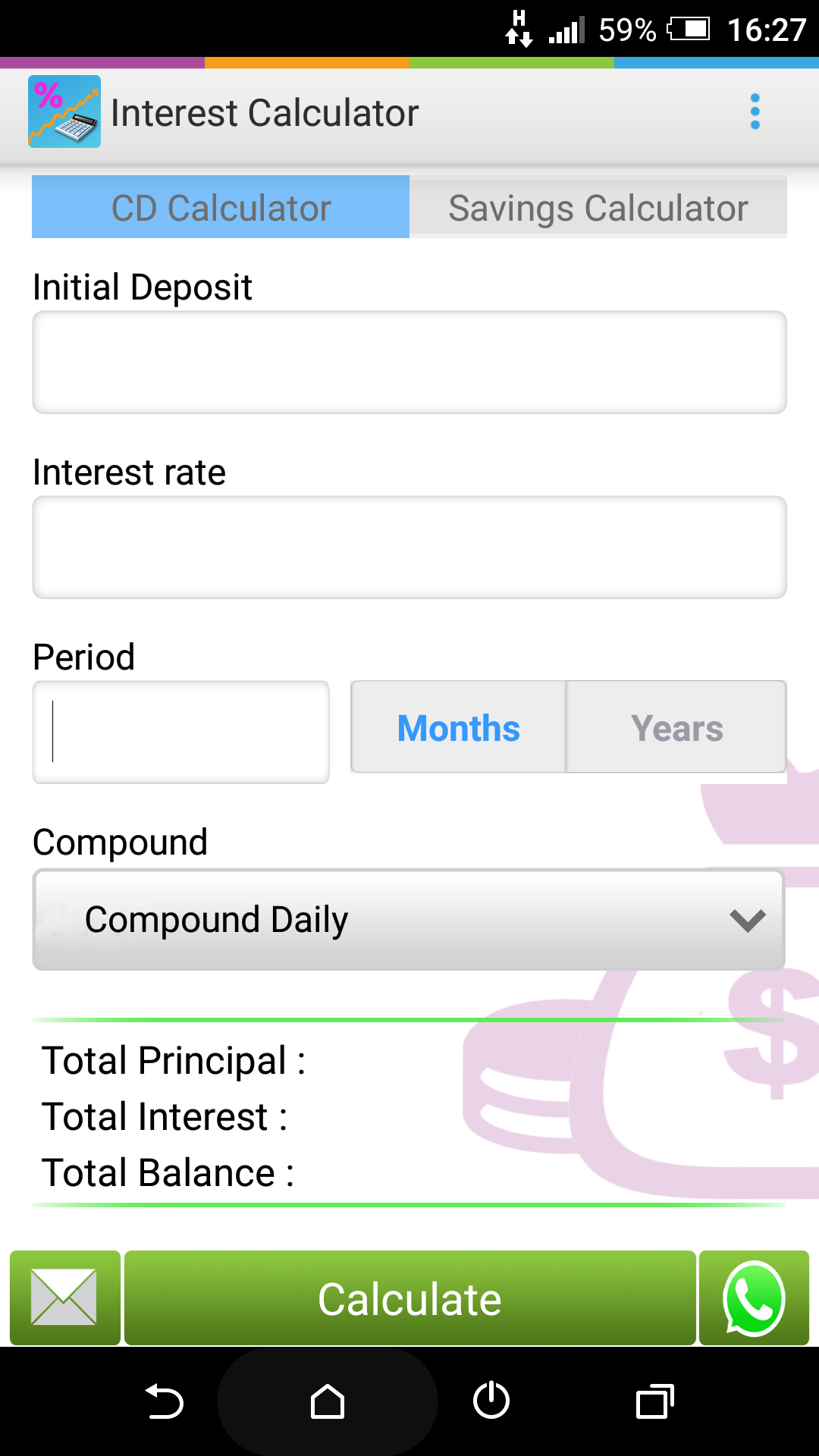Select the CD Calculator tab
The height and width of the screenshot is (1456, 819).
point(221,208)
